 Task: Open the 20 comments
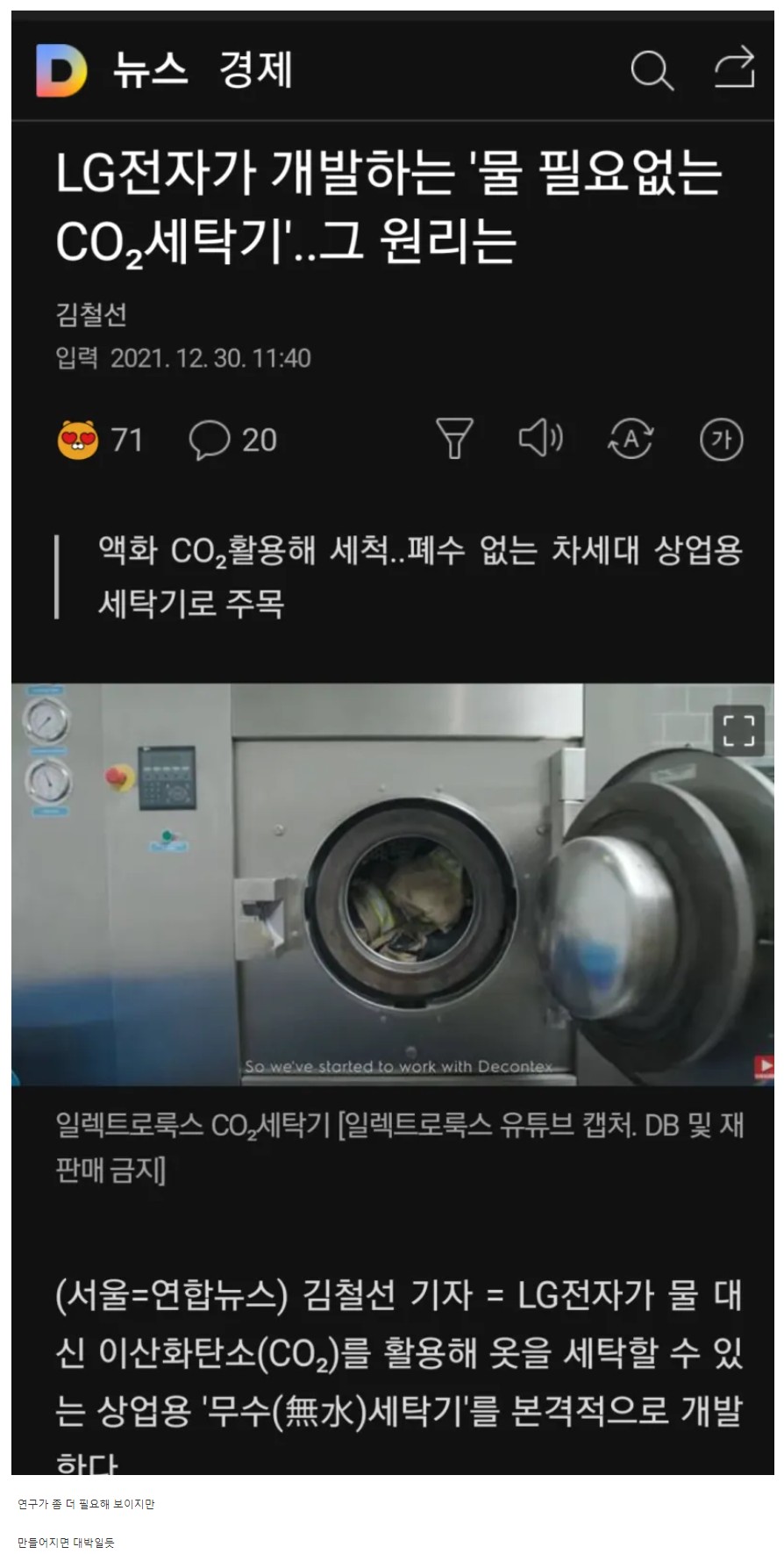[233, 440]
